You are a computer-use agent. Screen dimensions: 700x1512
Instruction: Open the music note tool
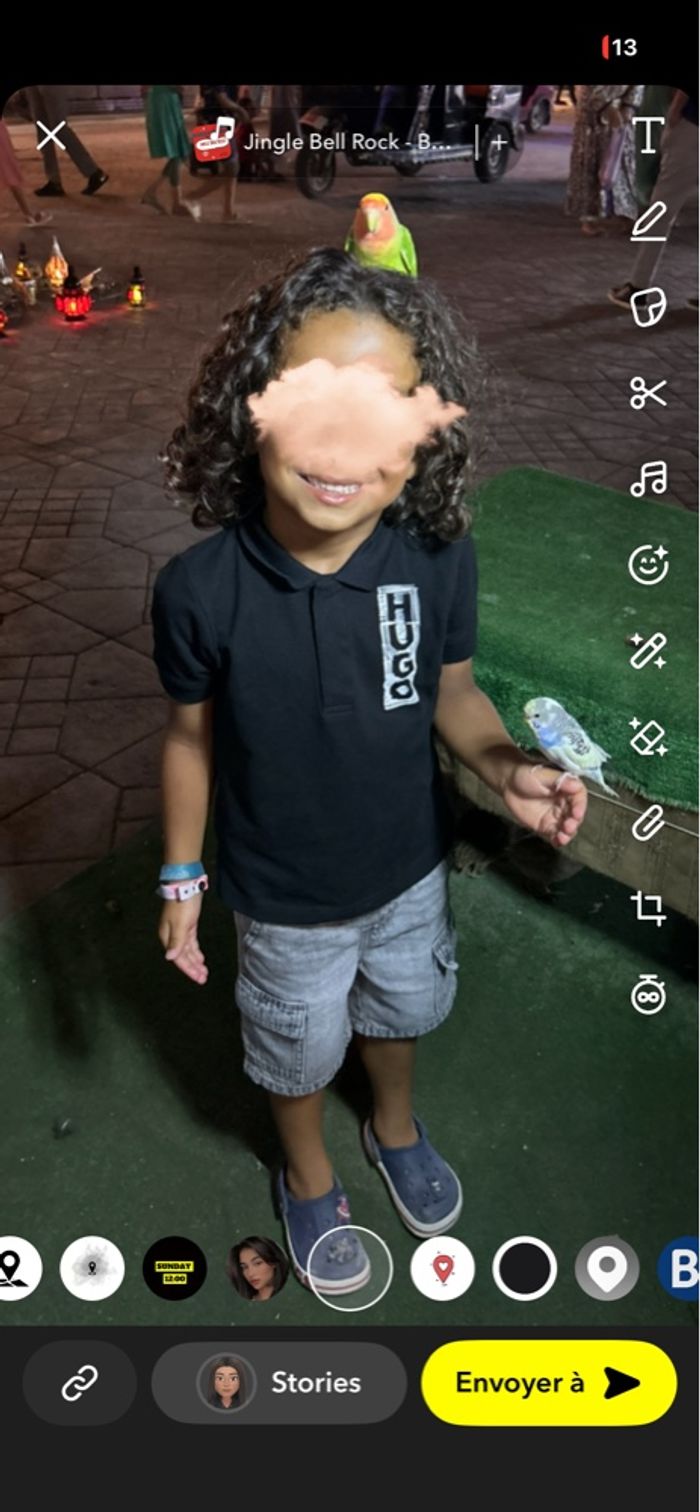(649, 479)
